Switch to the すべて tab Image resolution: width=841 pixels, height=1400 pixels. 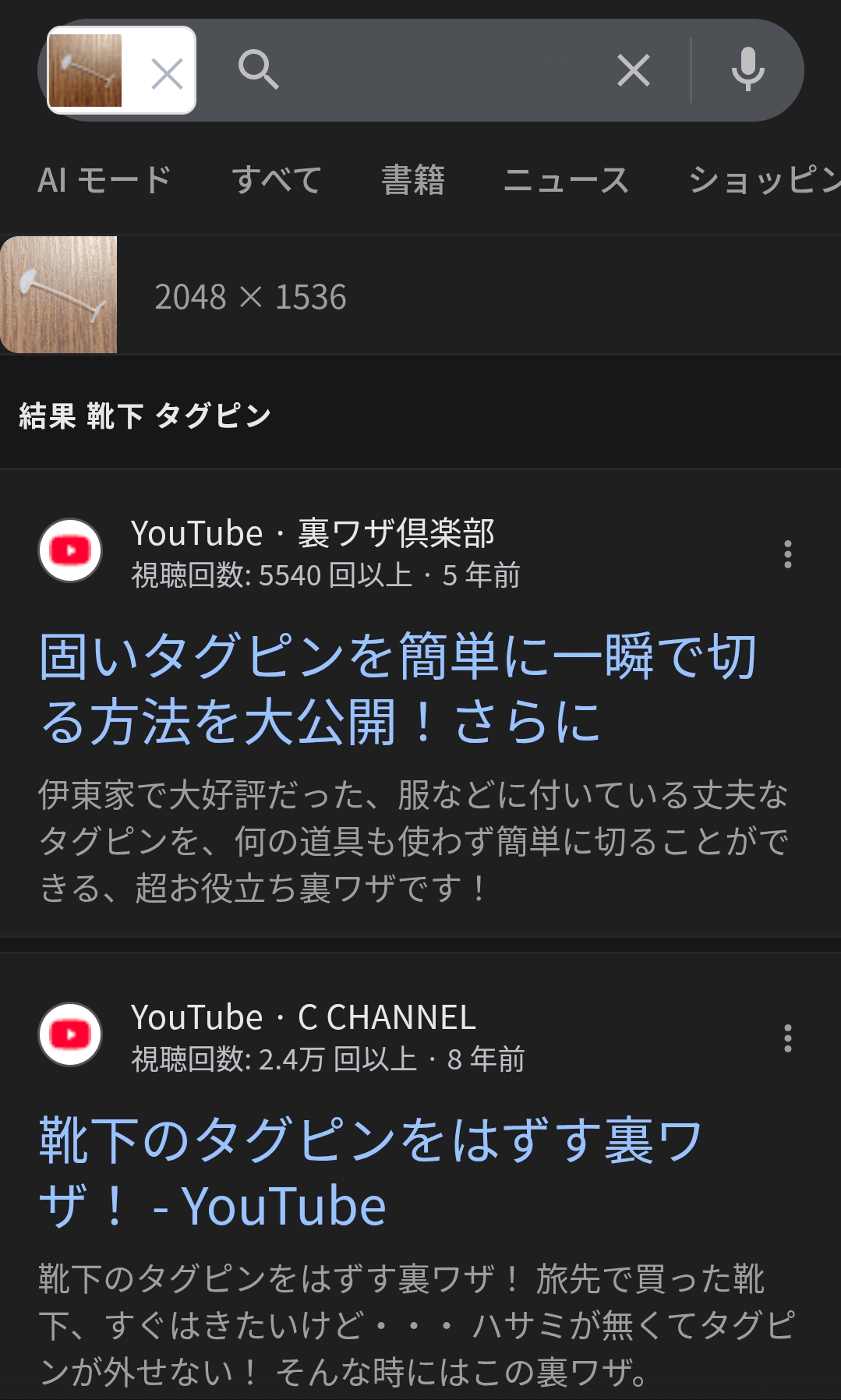(x=277, y=180)
